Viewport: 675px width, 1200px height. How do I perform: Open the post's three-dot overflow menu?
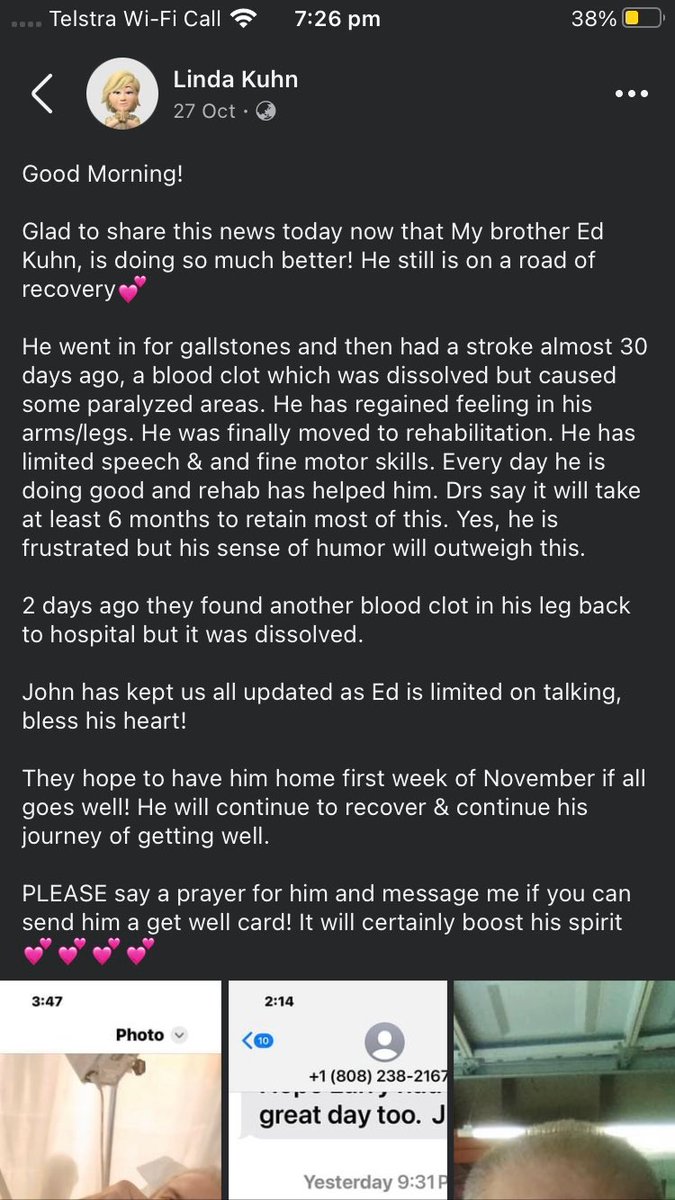click(631, 94)
